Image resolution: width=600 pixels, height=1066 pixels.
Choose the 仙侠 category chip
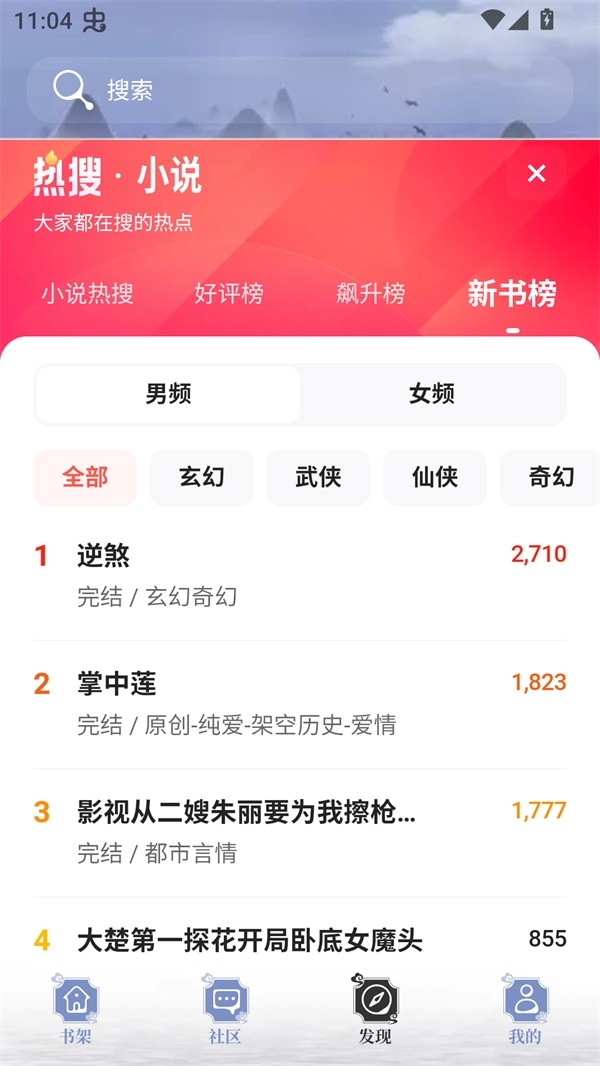click(435, 477)
